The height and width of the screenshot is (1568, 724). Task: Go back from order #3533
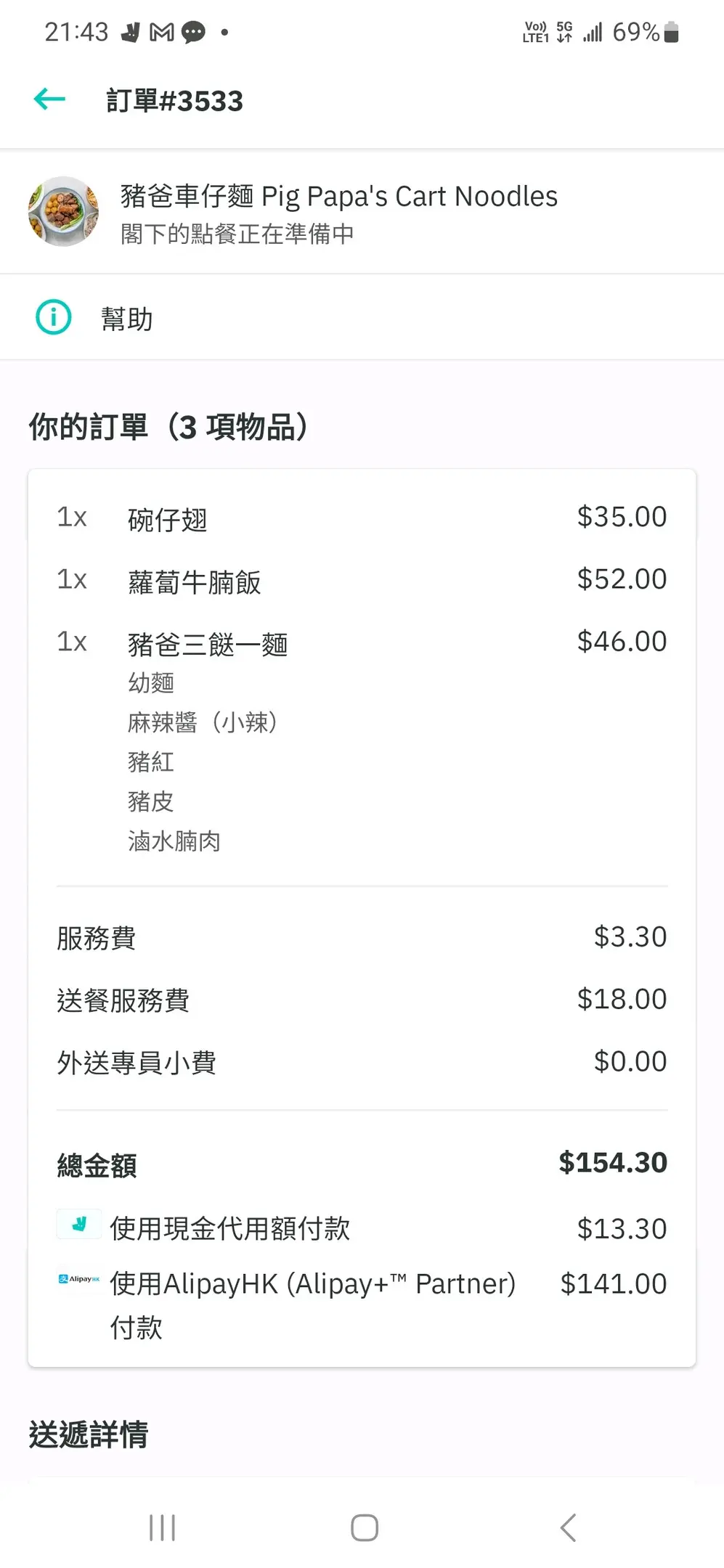49,99
